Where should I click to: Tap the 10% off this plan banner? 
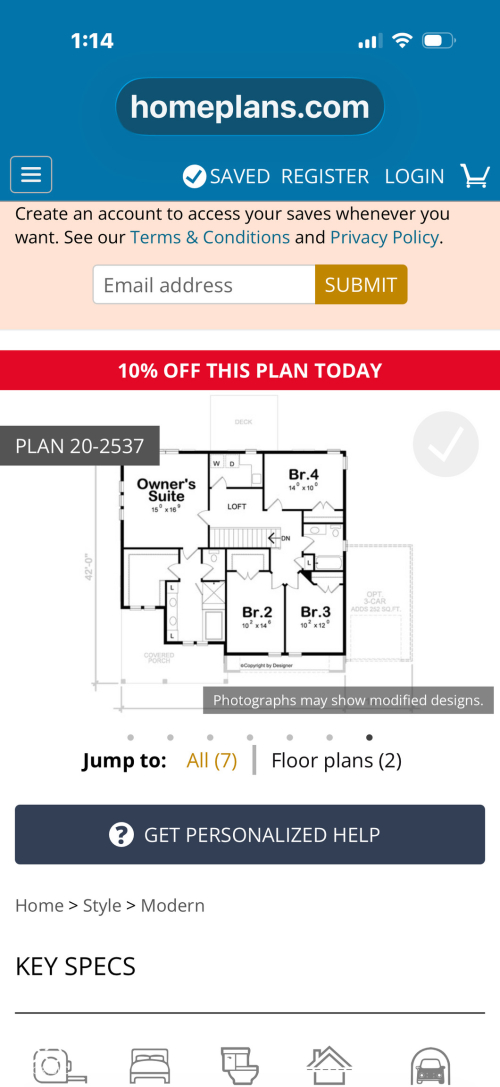[x=250, y=370]
